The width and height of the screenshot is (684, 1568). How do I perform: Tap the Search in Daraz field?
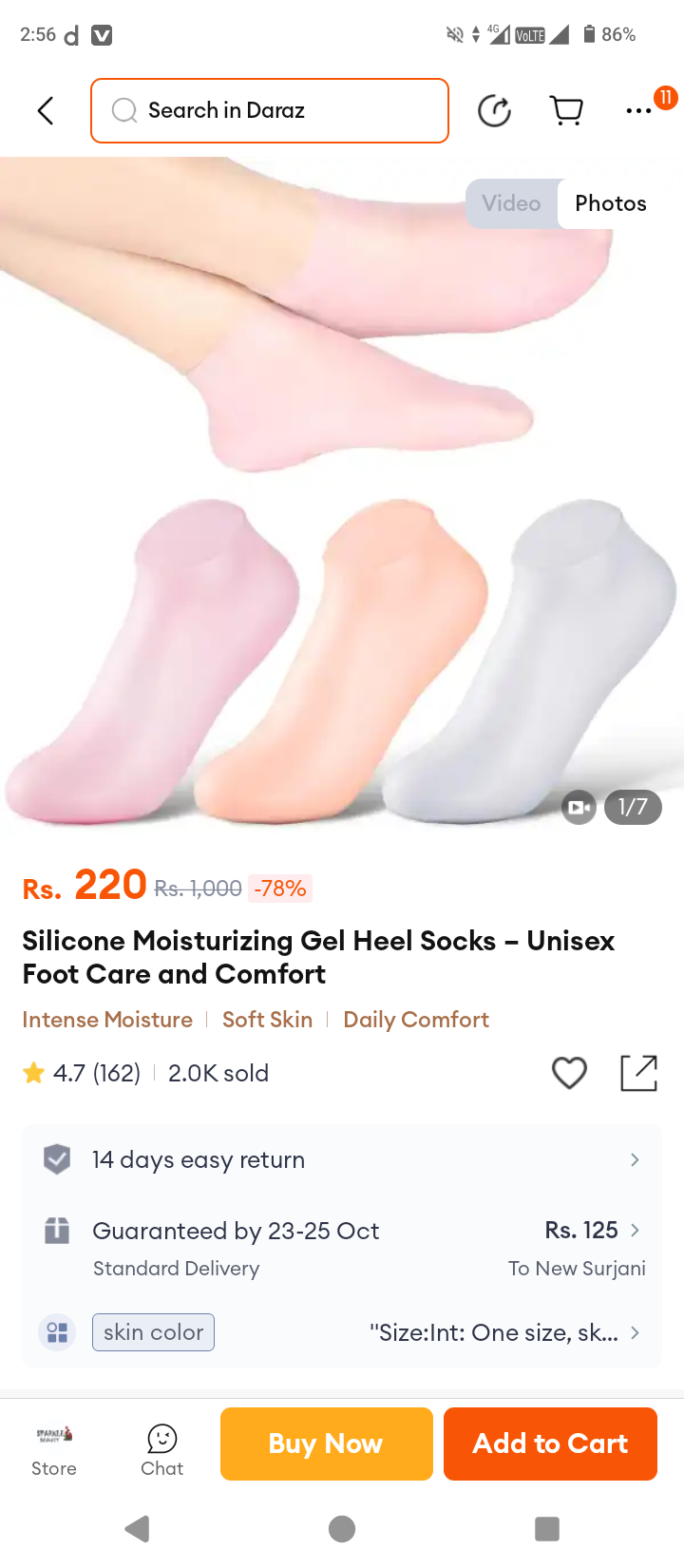tap(270, 111)
